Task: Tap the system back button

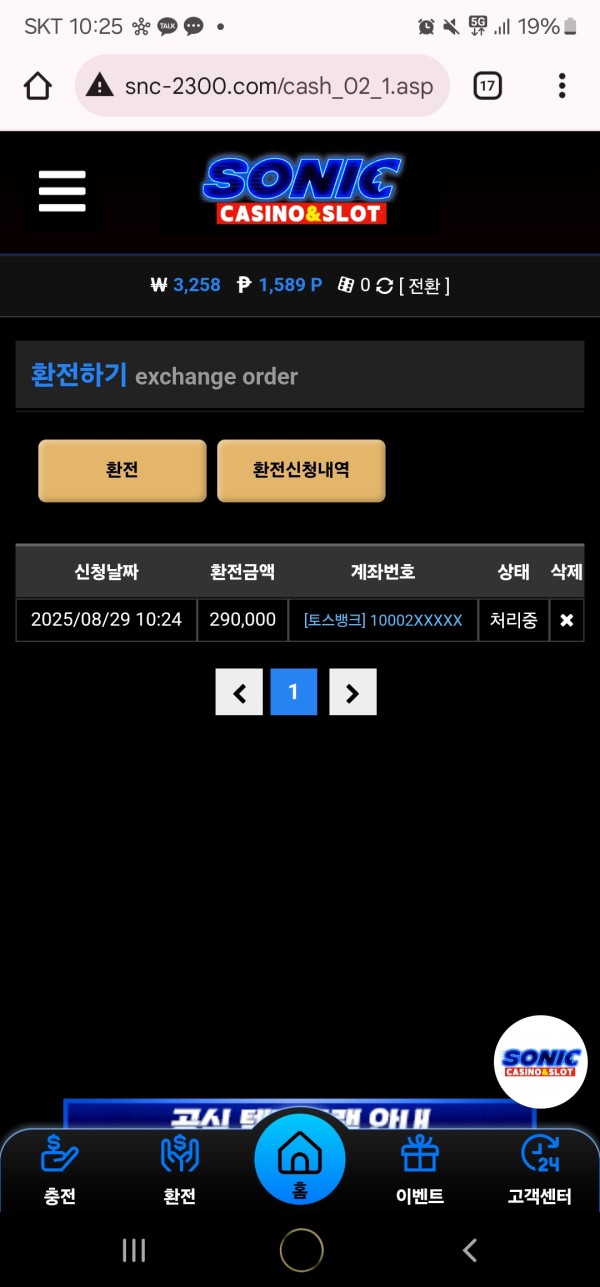Action: tap(469, 1249)
